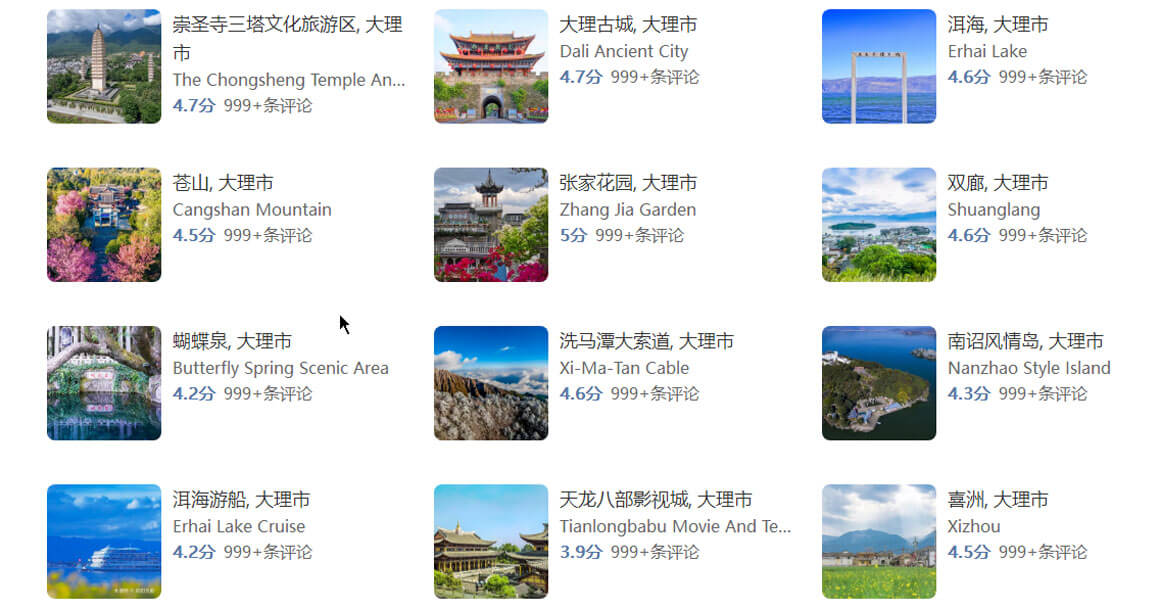Select Nanzhao Style Island attraction
Viewport: 1160px width, 610px height.
coord(1025,342)
